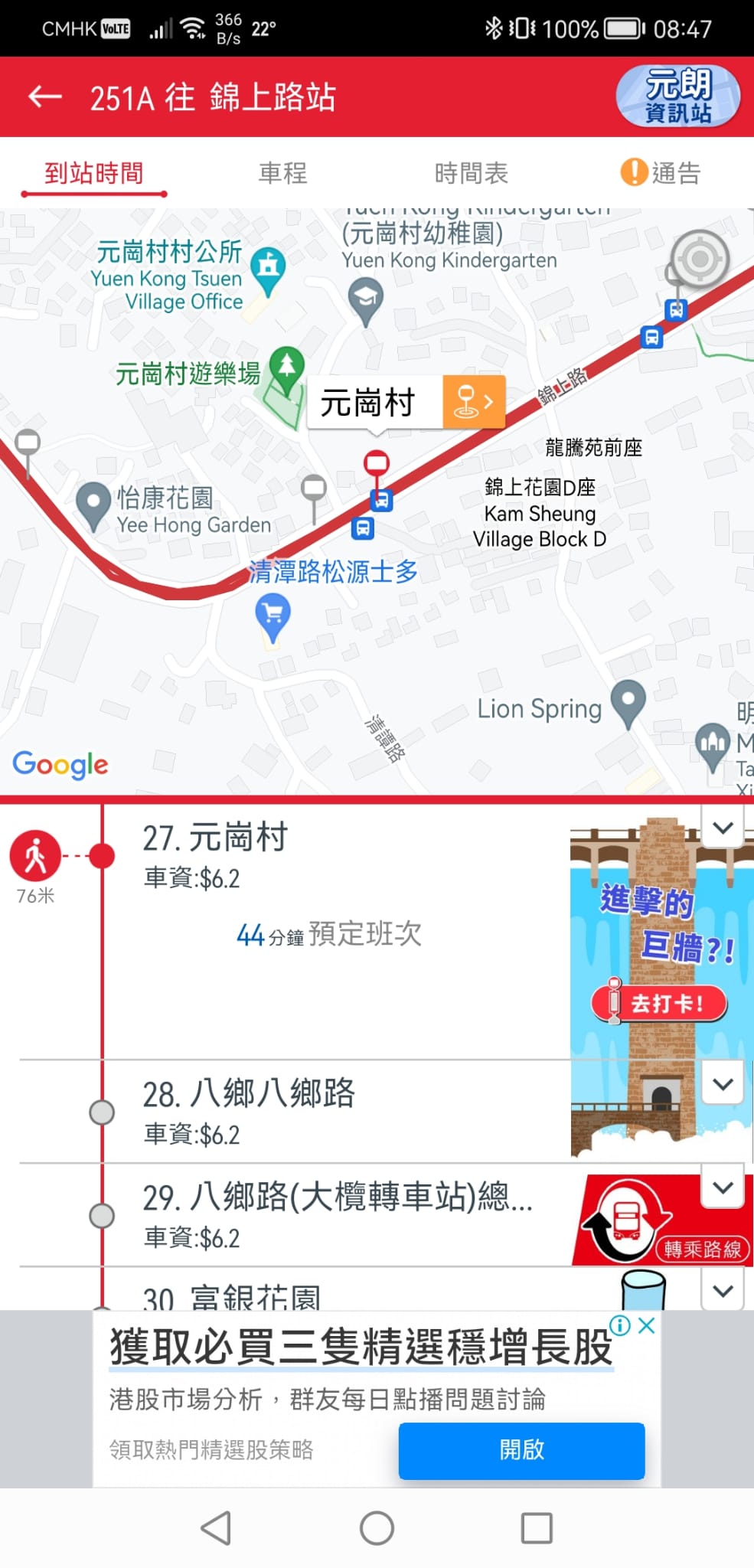
Task: Select 28. 八鄉八鄉路 stop row
Action: [x=306, y=1111]
